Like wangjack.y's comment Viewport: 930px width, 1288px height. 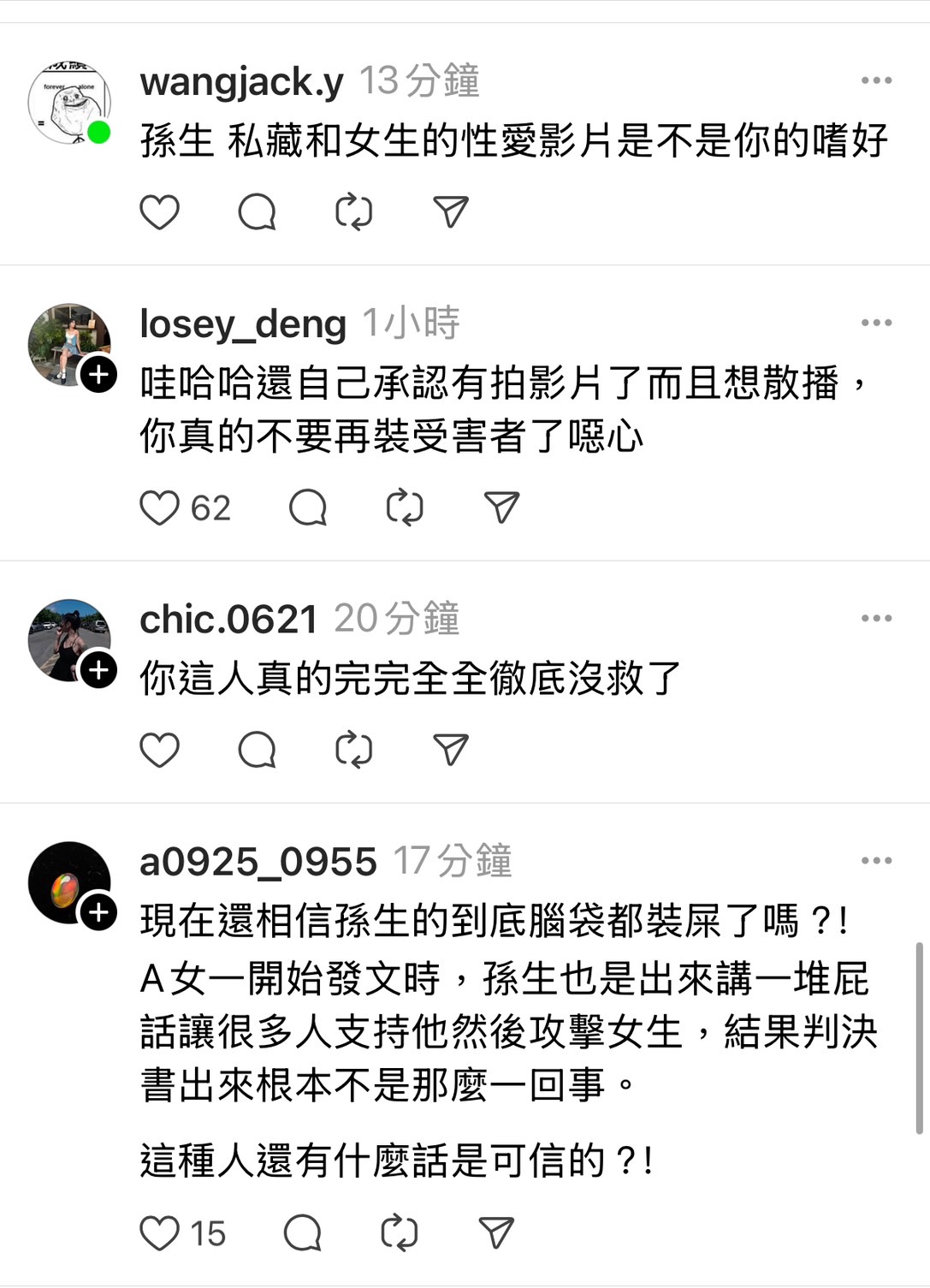(x=159, y=212)
